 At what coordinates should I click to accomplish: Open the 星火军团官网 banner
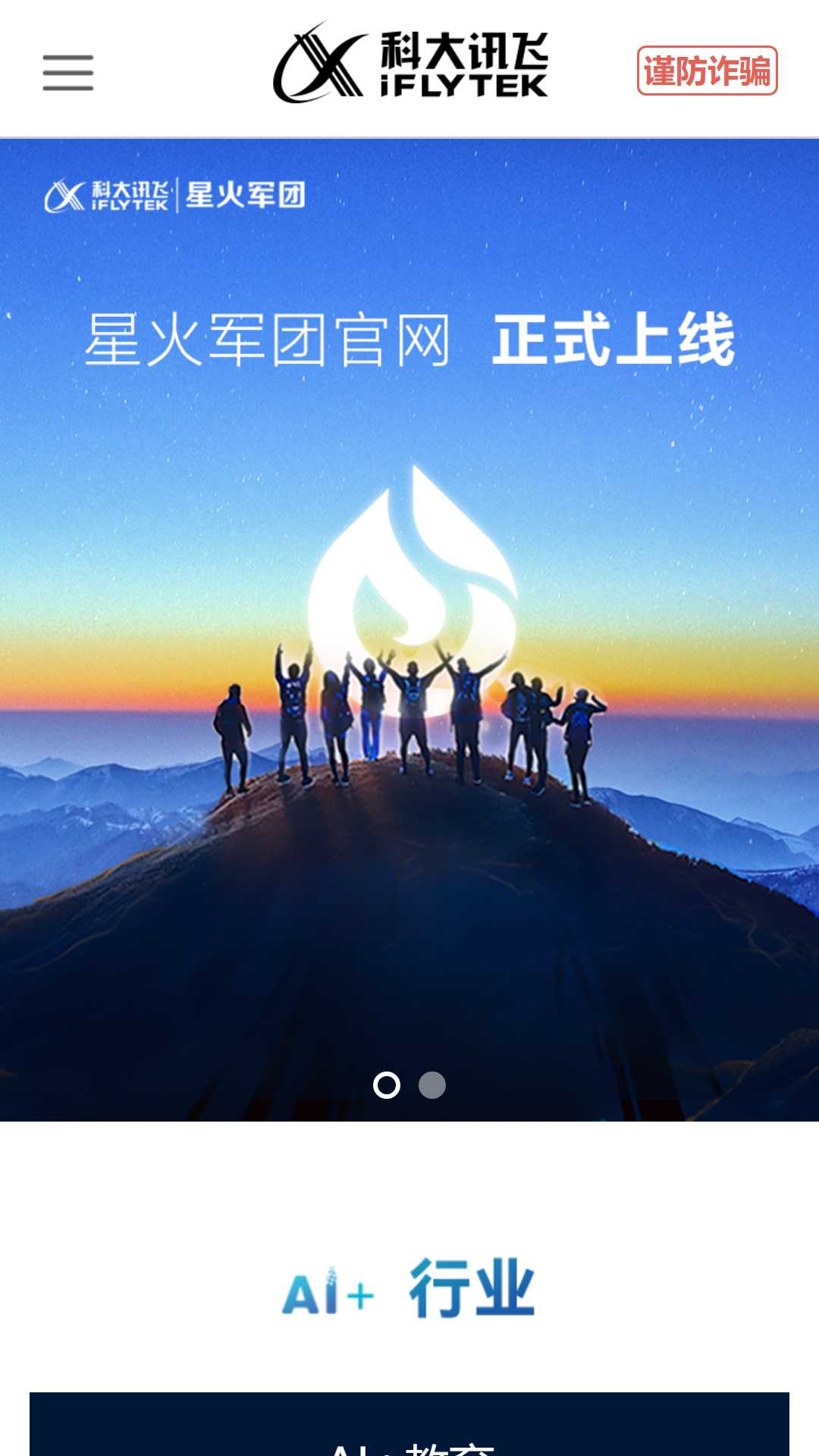(409, 607)
